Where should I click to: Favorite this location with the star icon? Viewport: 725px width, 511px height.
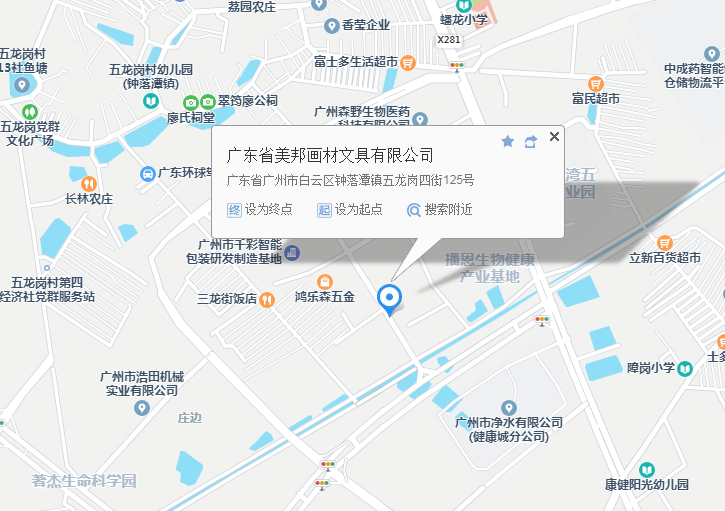pyautogui.click(x=507, y=142)
